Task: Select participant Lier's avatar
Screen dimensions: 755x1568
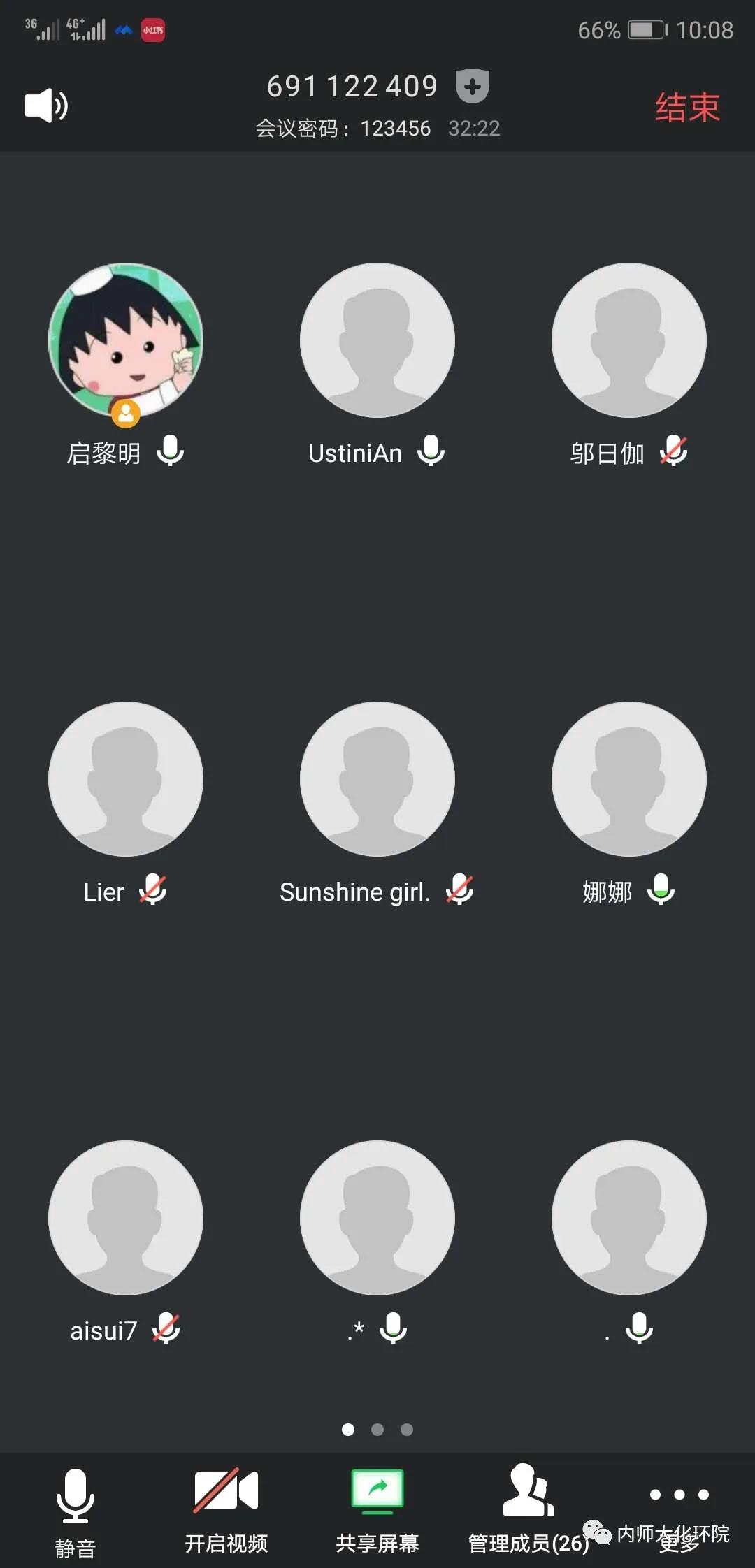Action: pyautogui.click(x=126, y=779)
